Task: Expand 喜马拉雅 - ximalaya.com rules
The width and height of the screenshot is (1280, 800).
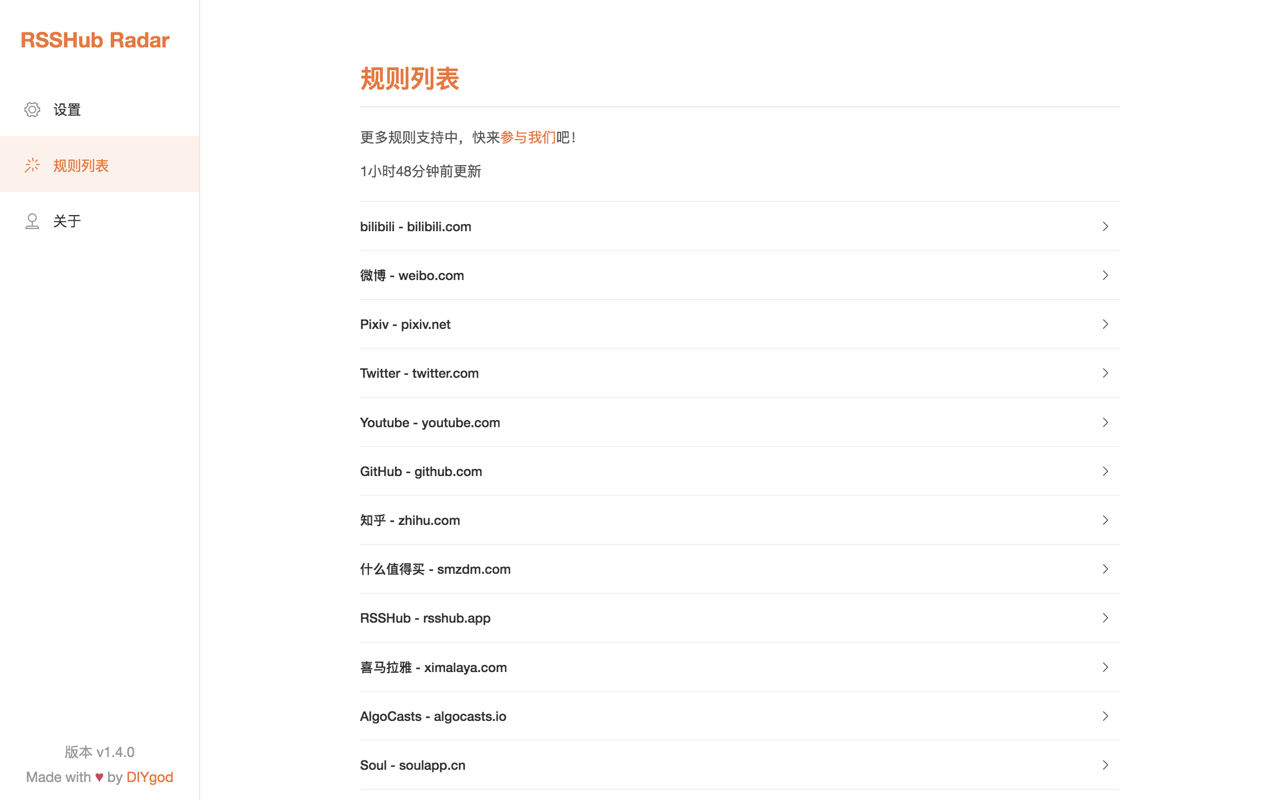Action: tap(738, 668)
